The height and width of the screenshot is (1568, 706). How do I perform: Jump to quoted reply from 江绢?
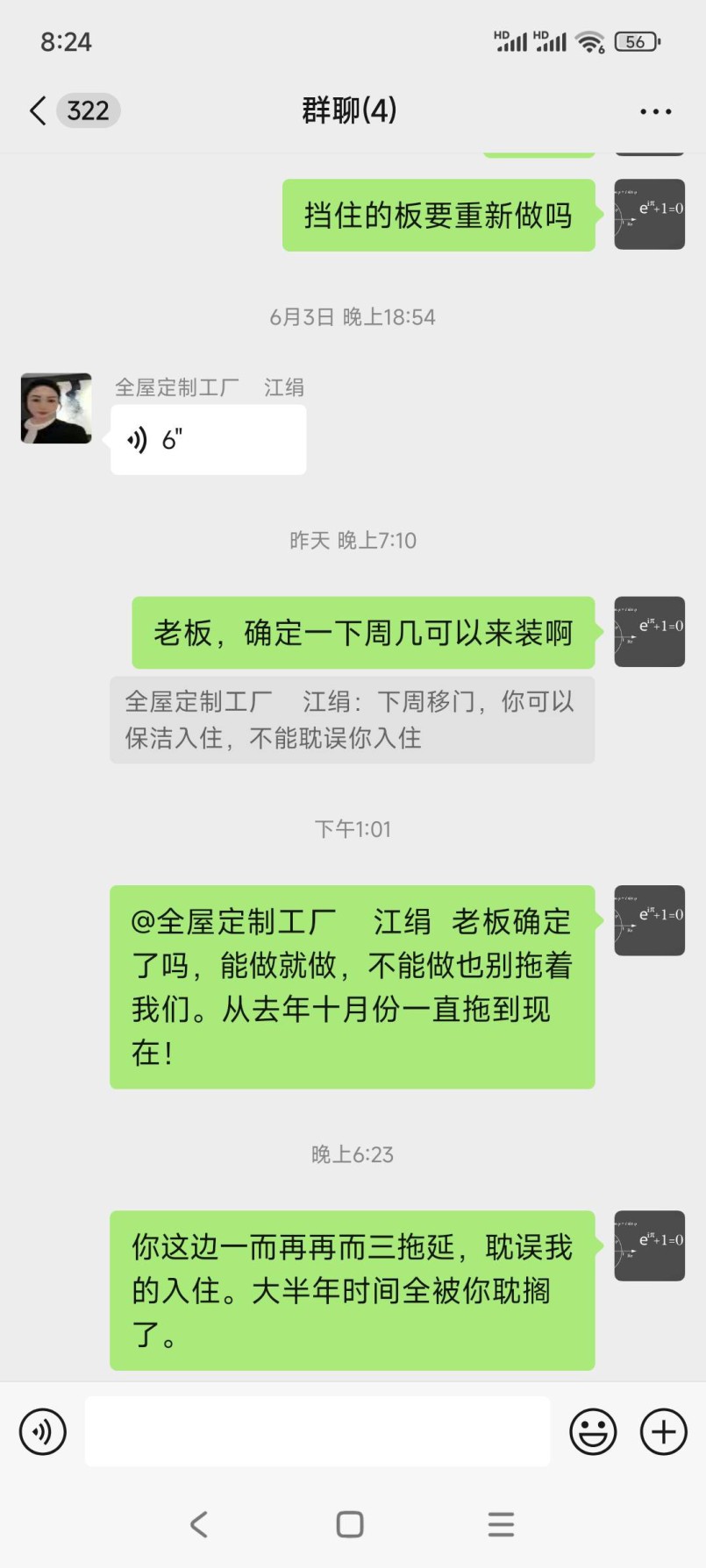point(352,720)
